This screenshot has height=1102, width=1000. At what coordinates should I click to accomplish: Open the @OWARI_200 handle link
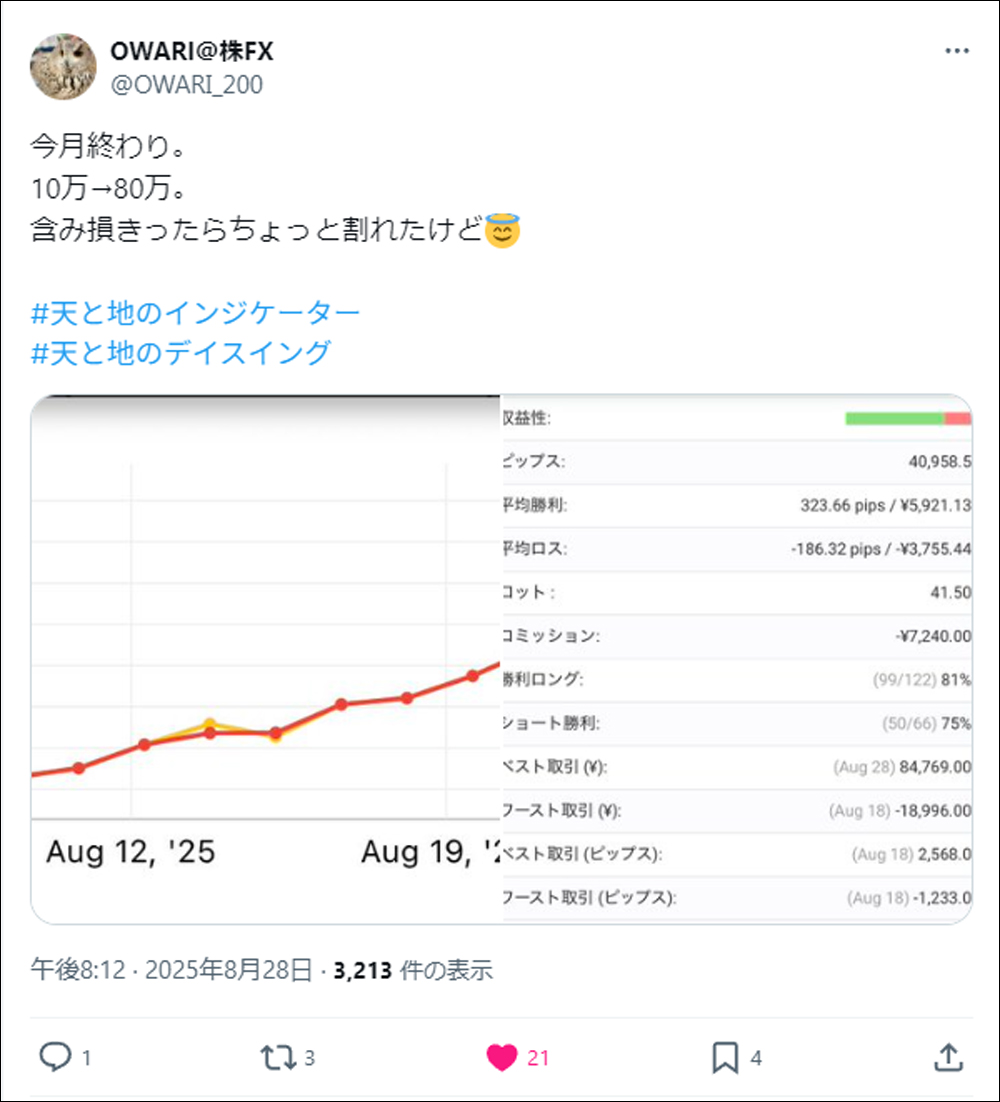pos(186,85)
